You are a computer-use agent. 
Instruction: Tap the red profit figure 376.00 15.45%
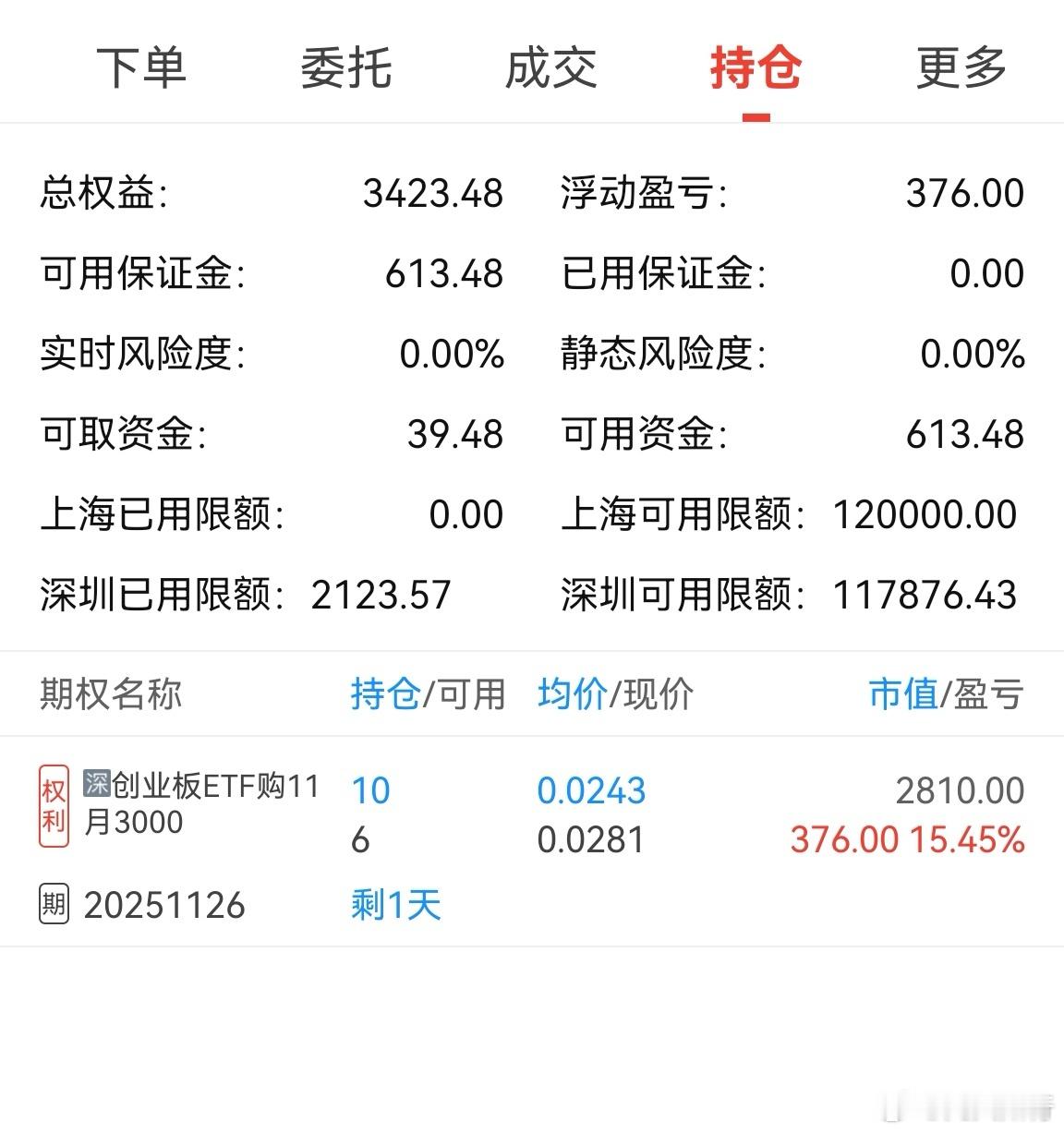click(908, 840)
